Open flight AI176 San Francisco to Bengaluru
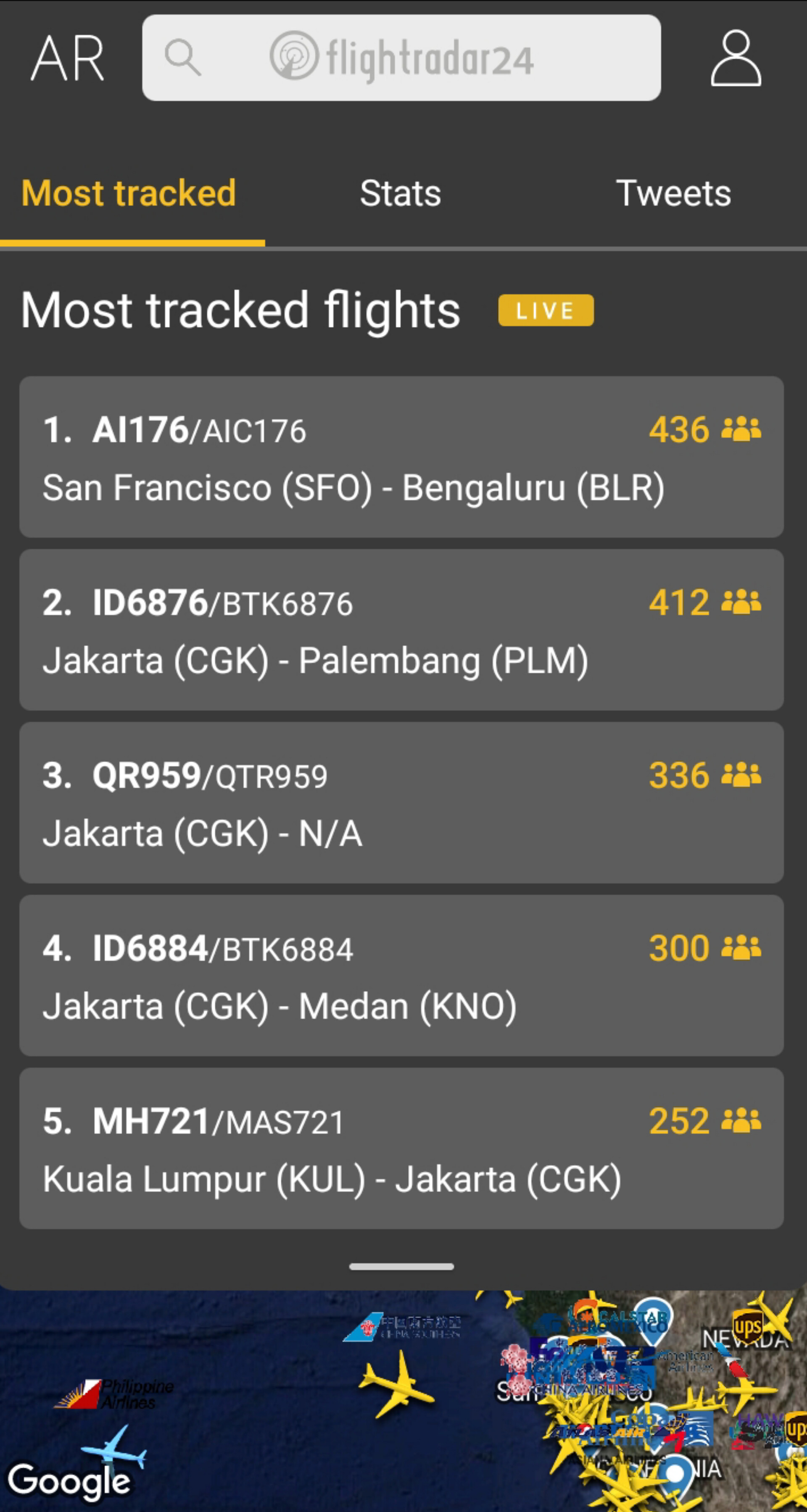The height and width of the screenshot is (1512, 807). [x=401, y=457]
